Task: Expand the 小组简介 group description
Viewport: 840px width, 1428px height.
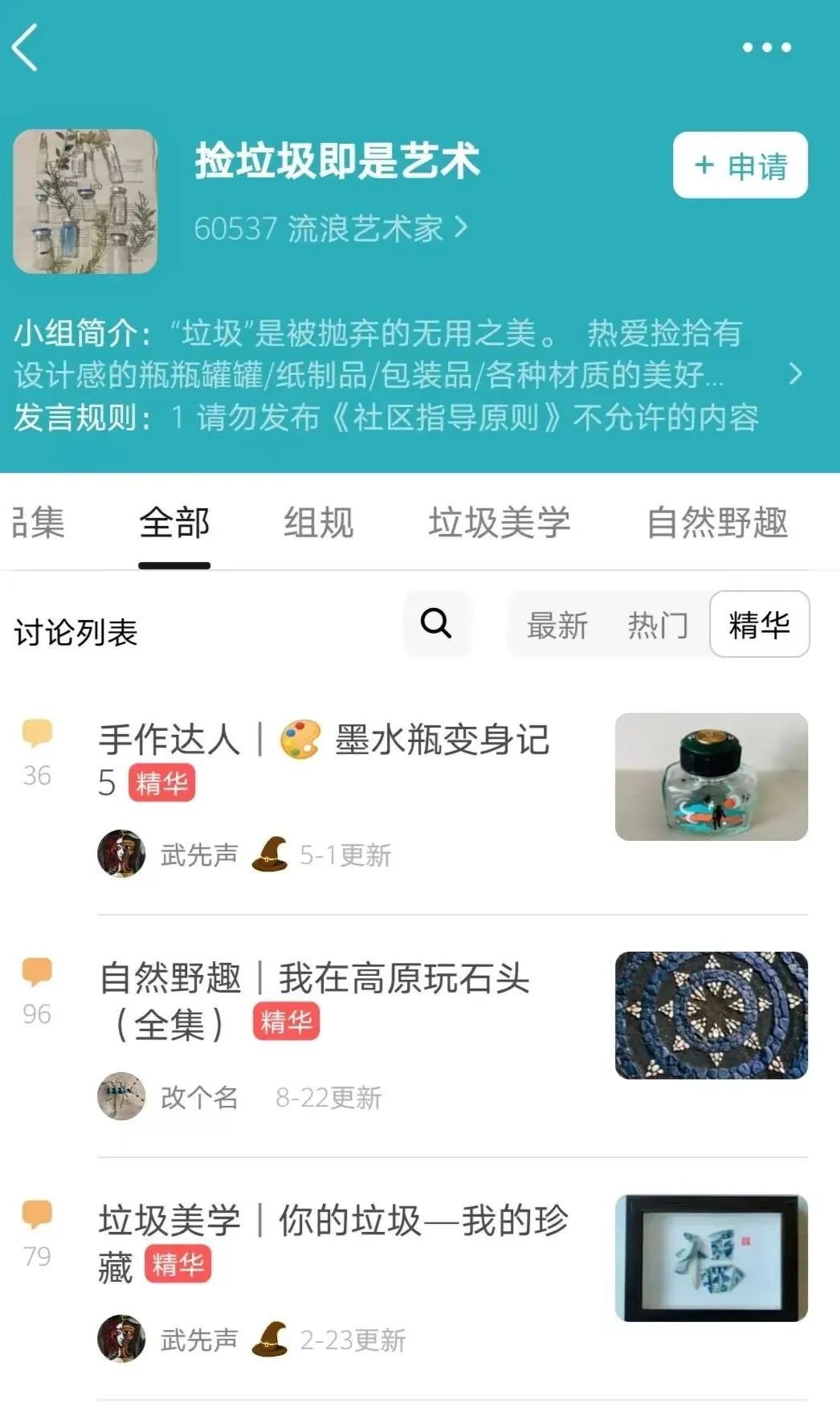Action: point(794,373)
